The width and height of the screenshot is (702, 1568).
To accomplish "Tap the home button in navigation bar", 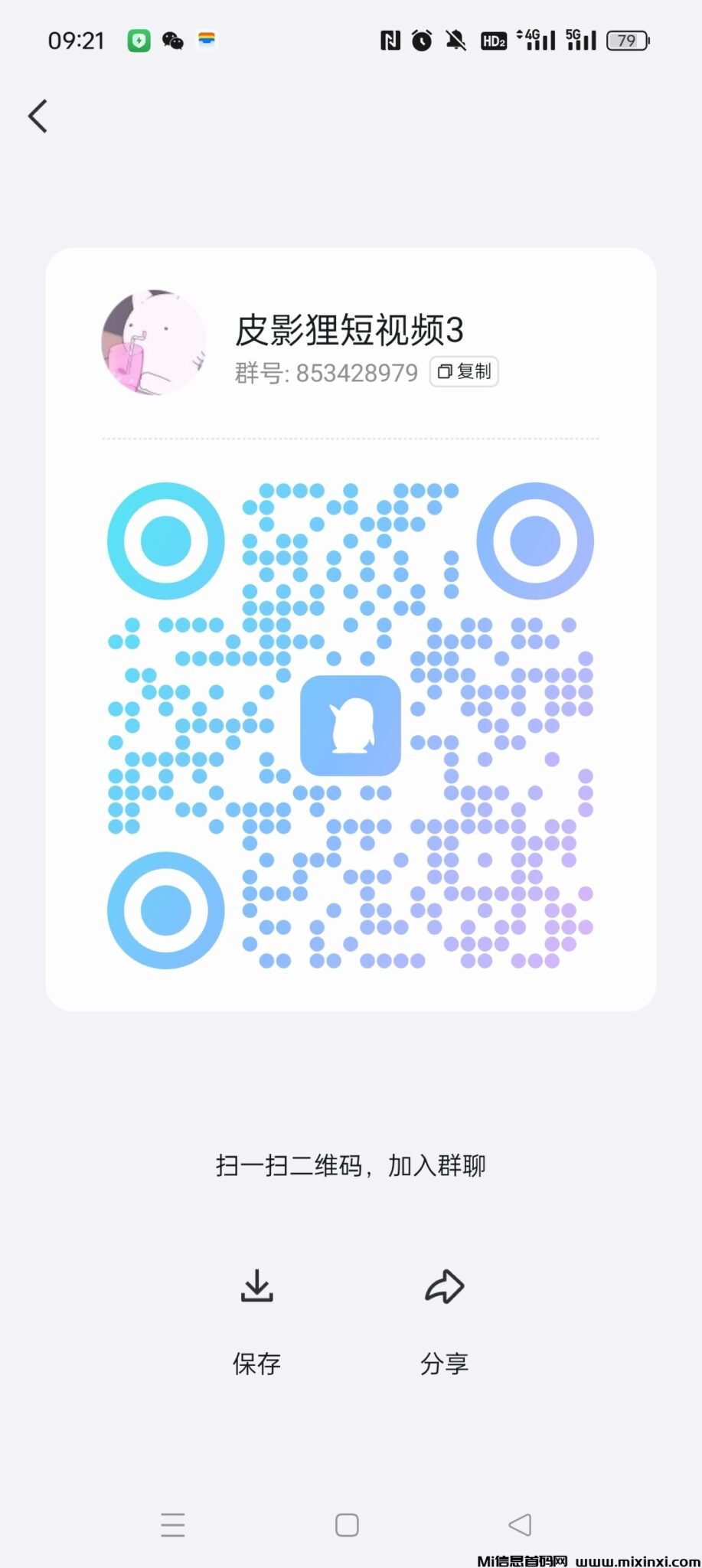I will coord(346,1525).
